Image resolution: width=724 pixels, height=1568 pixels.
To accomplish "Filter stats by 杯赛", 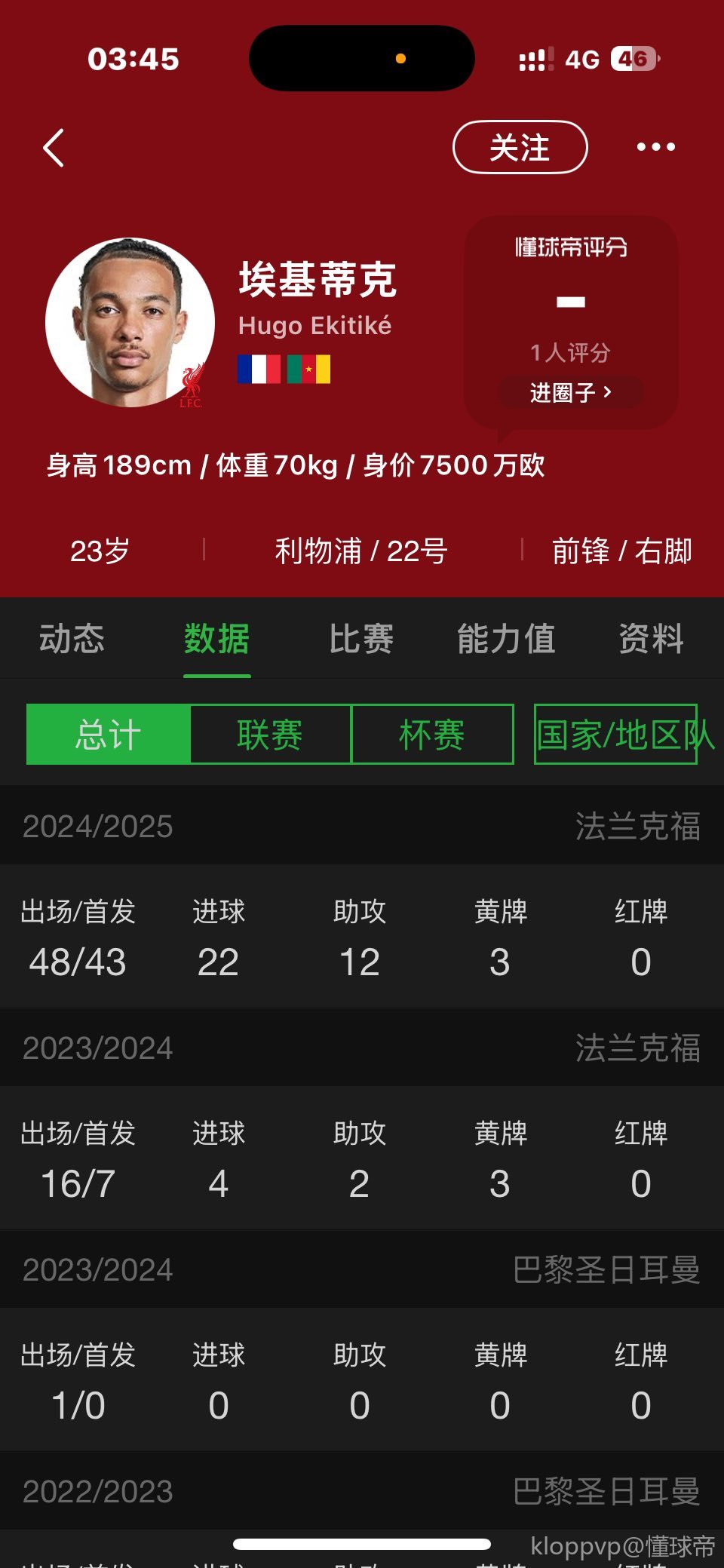I will coord(432,735).
